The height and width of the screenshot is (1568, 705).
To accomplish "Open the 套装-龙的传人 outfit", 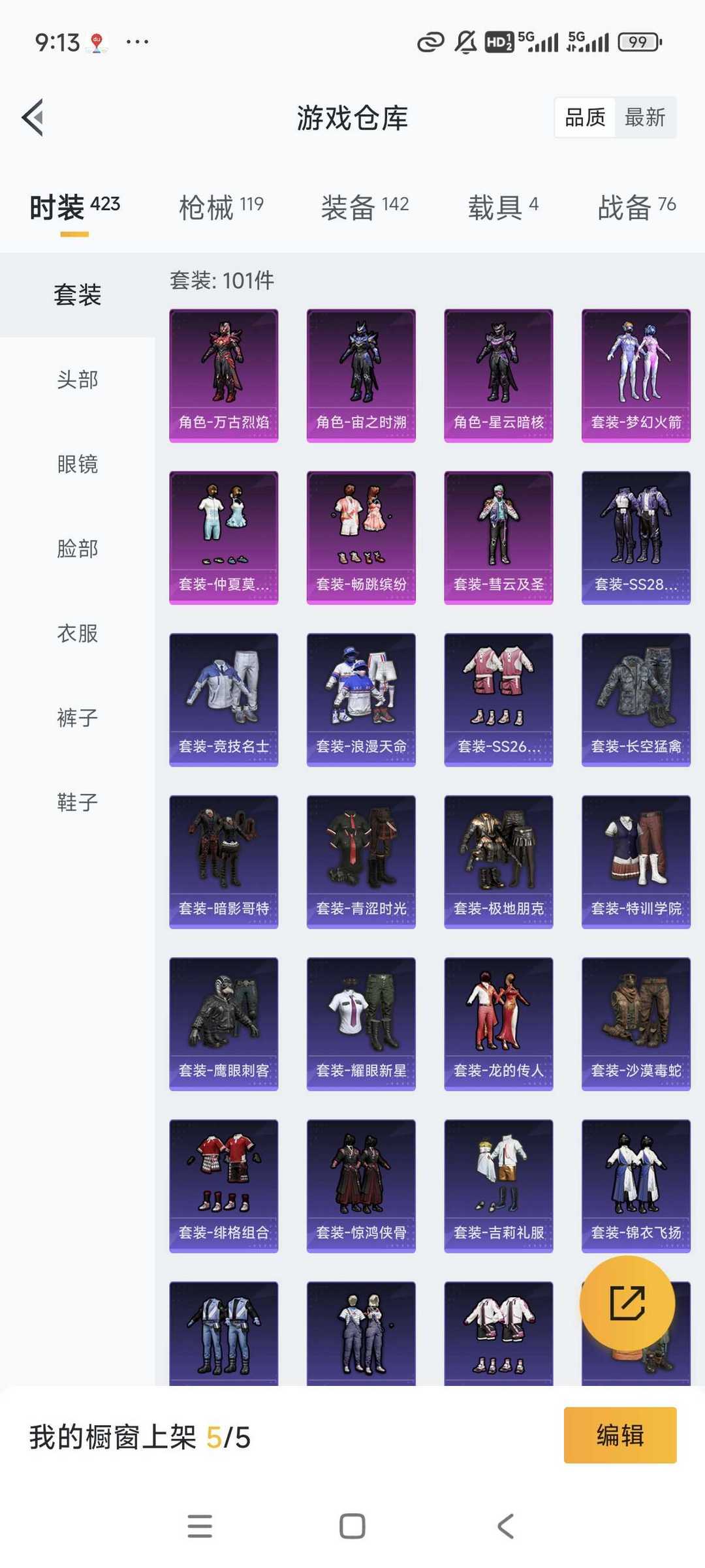I will (499, 1024).
